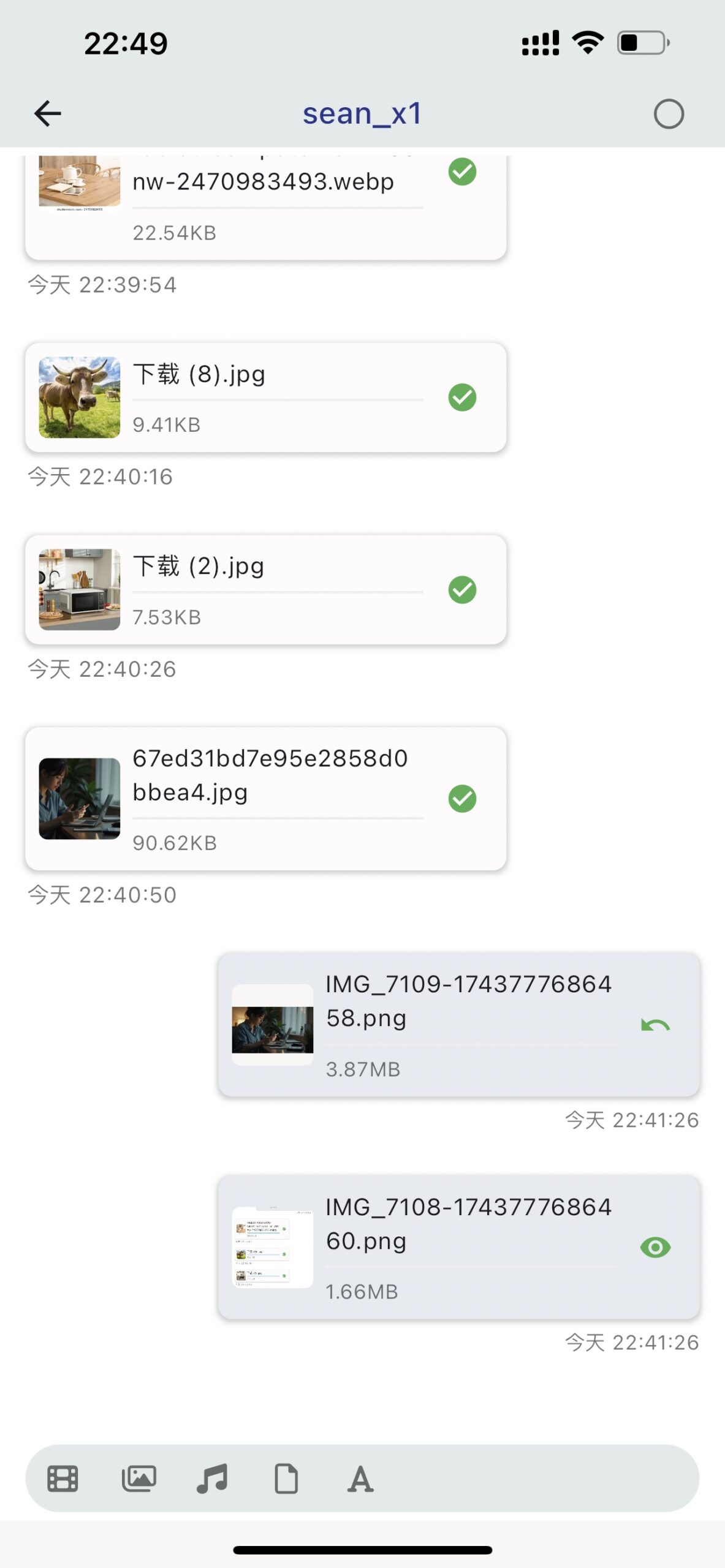Send text via the A icon
Screen dimensions: 725x1568
click(360, 1479)
